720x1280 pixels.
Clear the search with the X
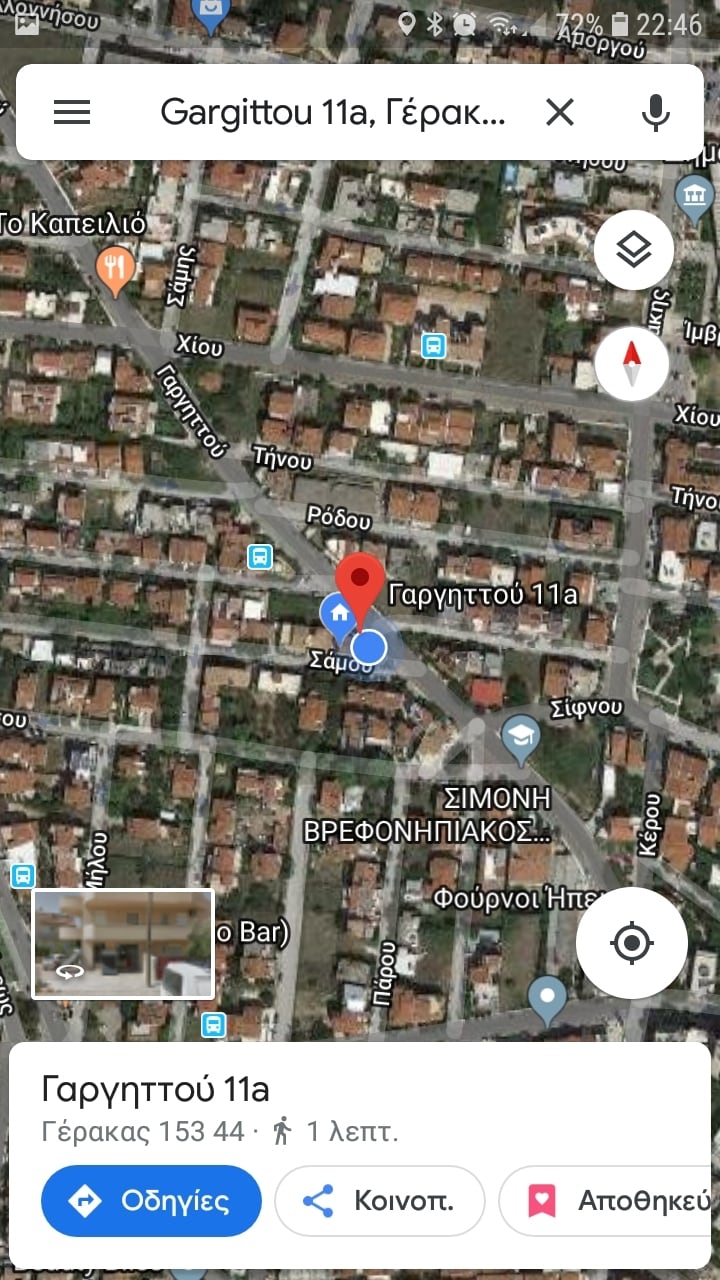click(x=560, y=113)
